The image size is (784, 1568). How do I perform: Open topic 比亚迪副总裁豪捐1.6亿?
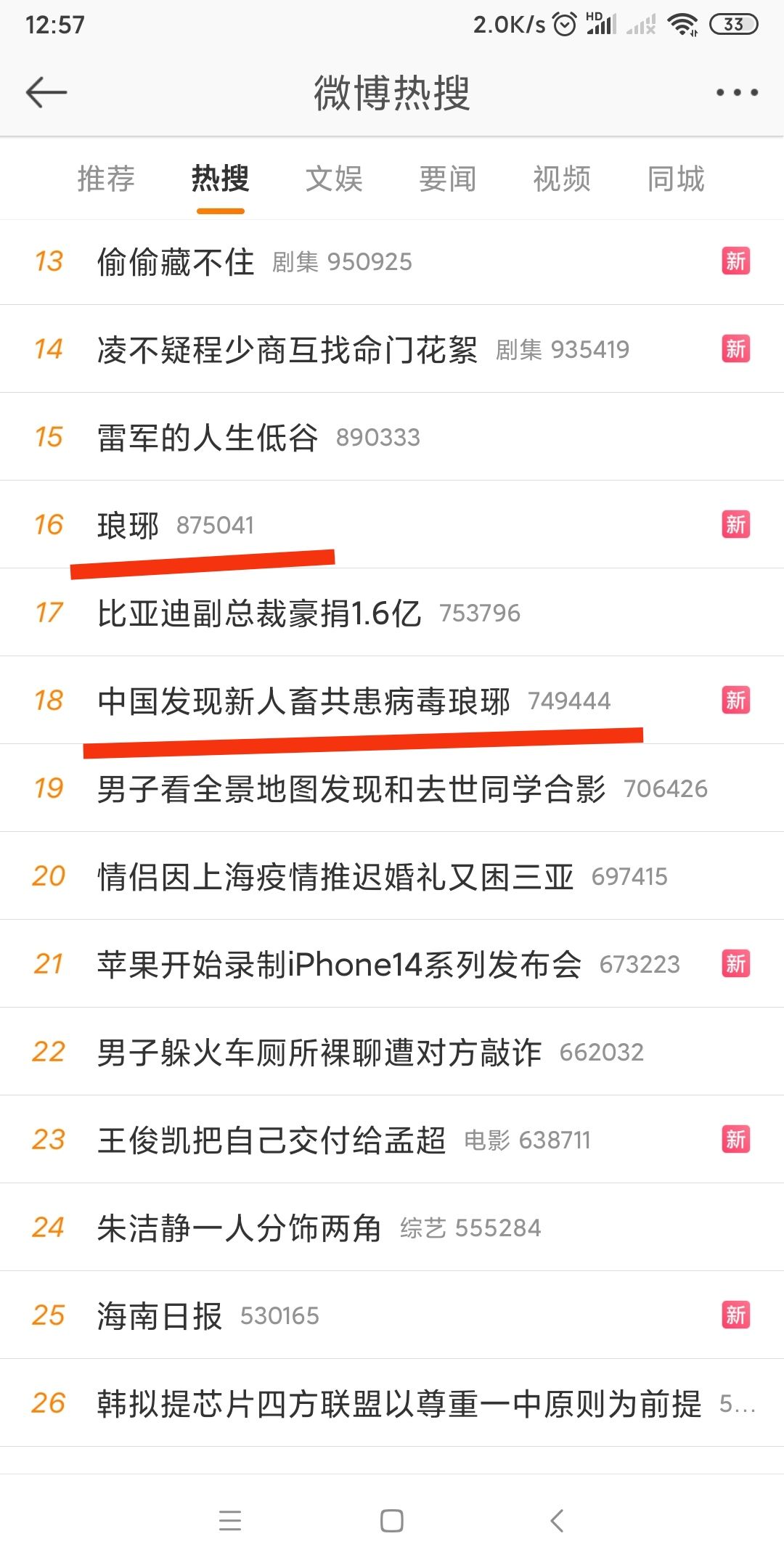[x=259, y=613]
